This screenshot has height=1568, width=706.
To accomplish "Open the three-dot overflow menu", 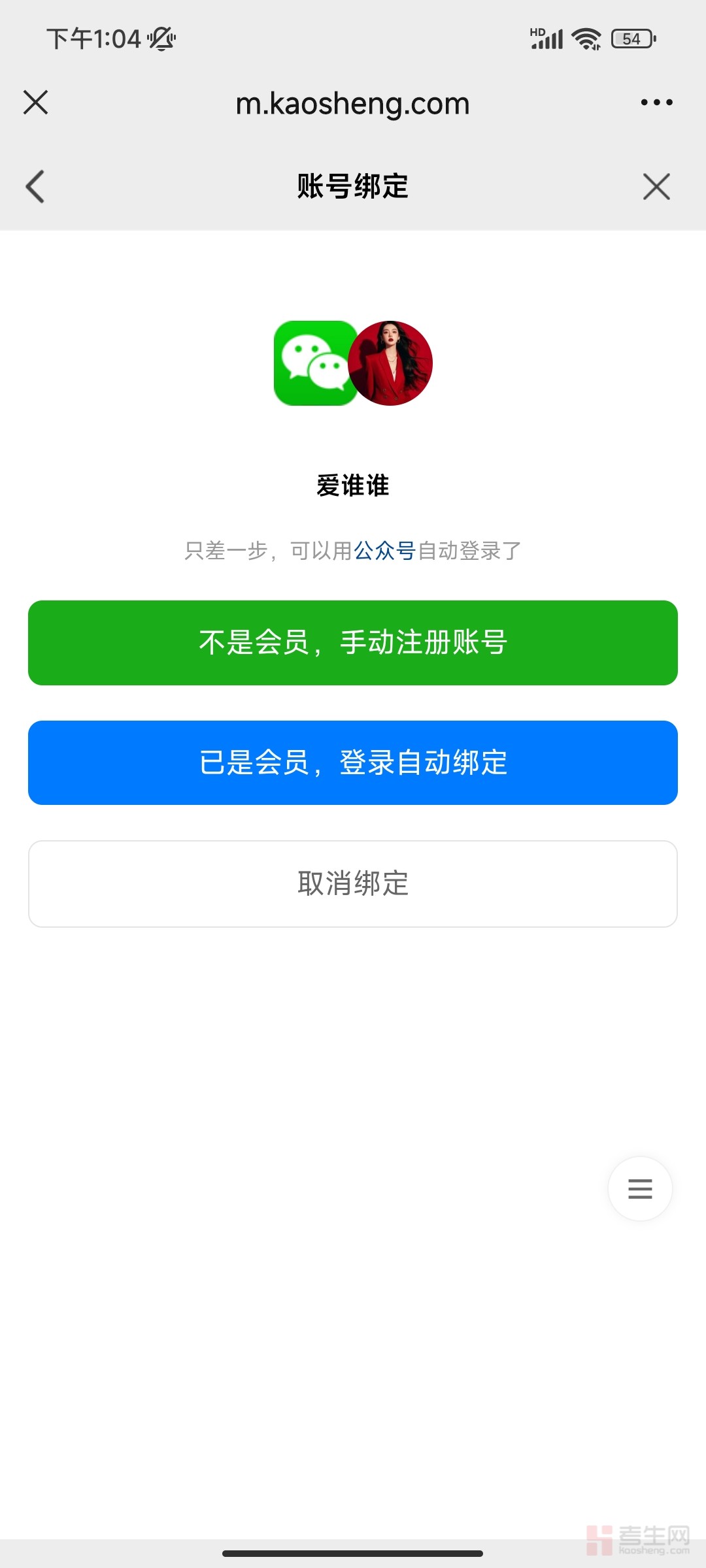I will pyautogui.click(x=656, y=103).
